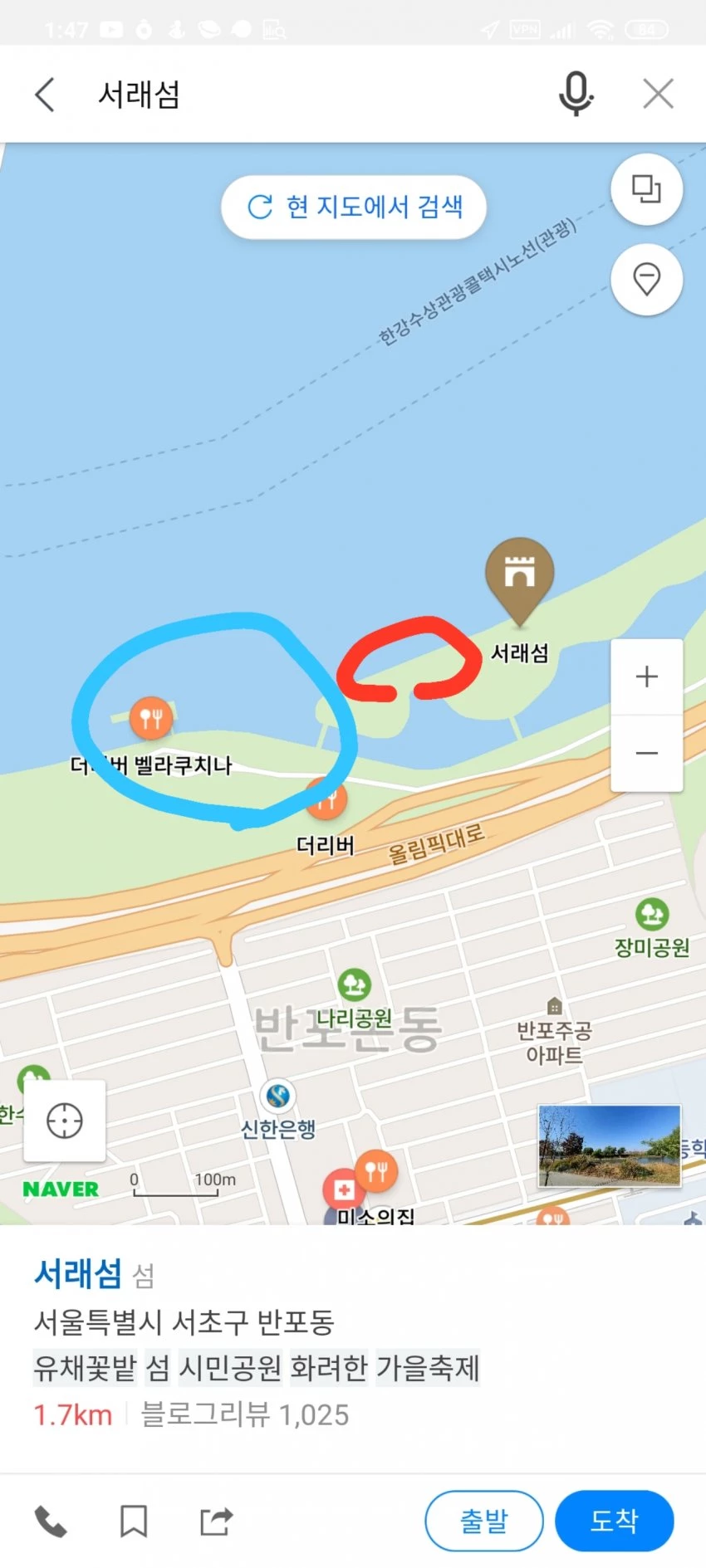Screen dimensions: 706x1568
Task: Zoom in on the map
Action: coord(646,677)
